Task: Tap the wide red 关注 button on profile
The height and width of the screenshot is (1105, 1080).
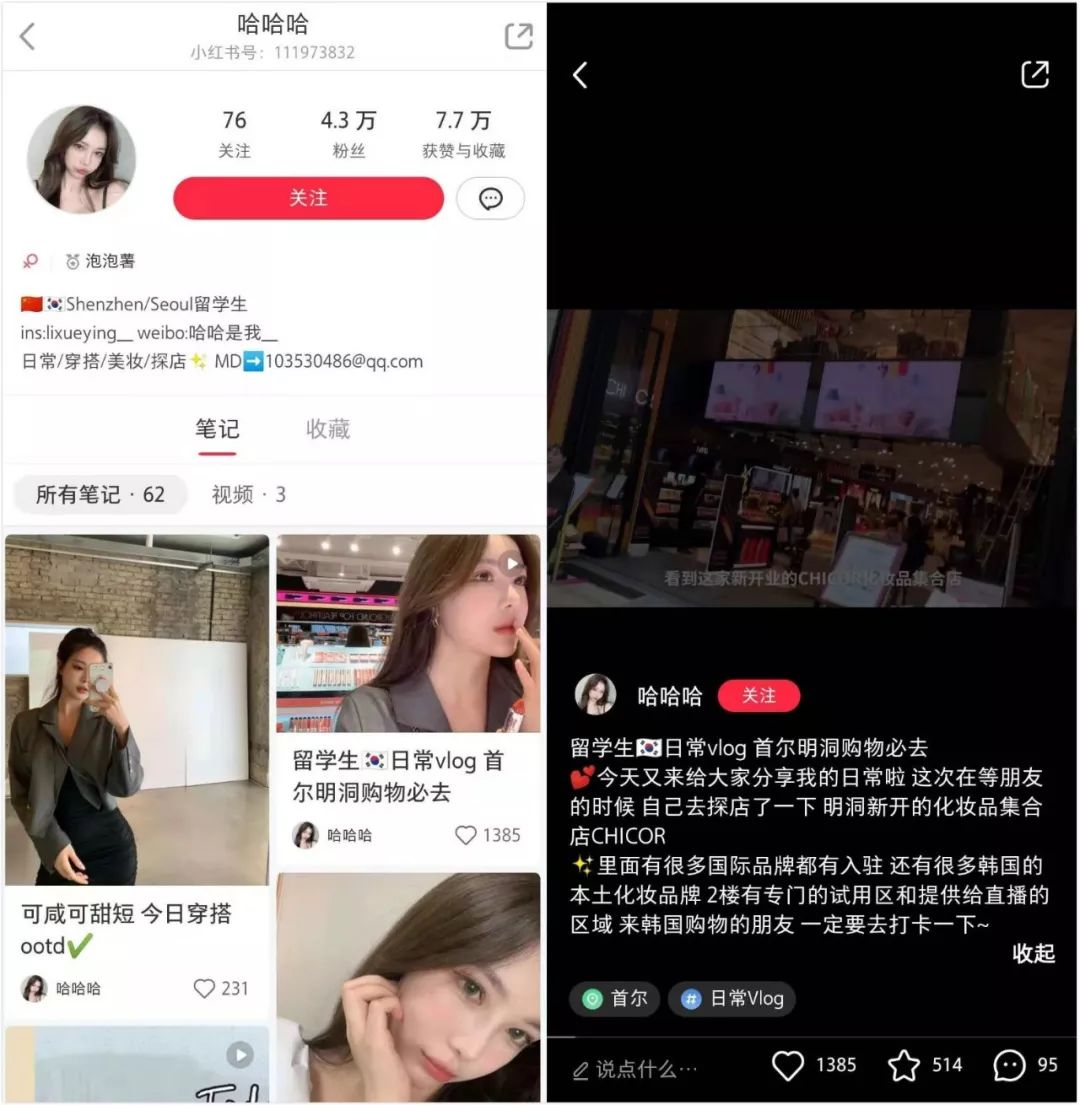Action: pos(308,198)
